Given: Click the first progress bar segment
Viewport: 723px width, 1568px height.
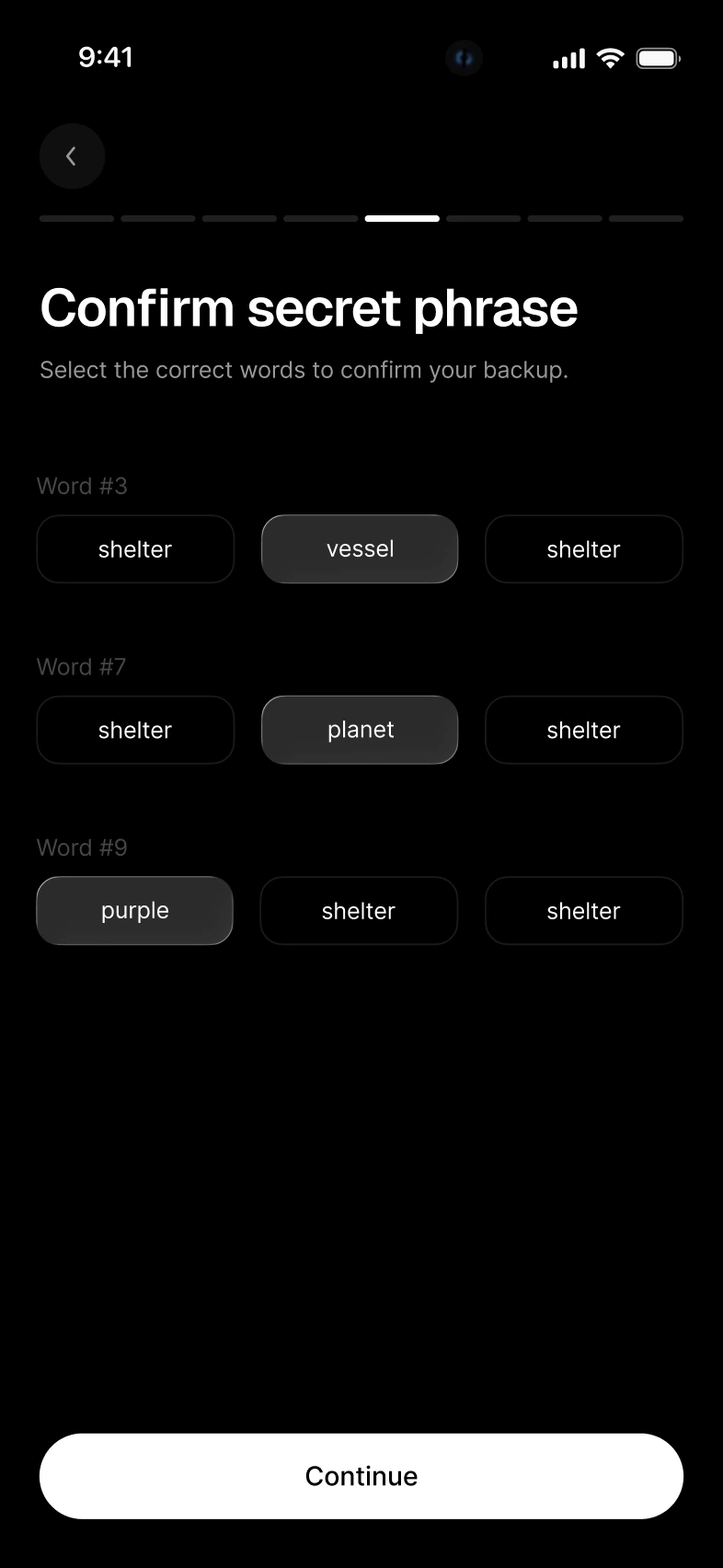Looking at the screenshot, I should [x=76, y=218].
